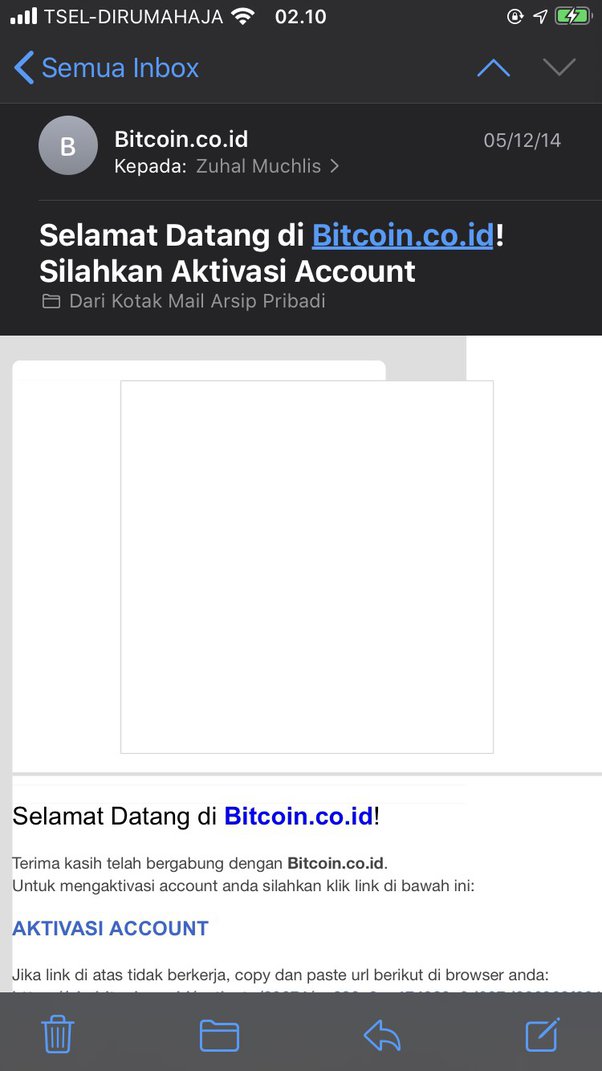Move the message to a folder
Viewport: 602px width, 1071px height.
click(219, 1034)
